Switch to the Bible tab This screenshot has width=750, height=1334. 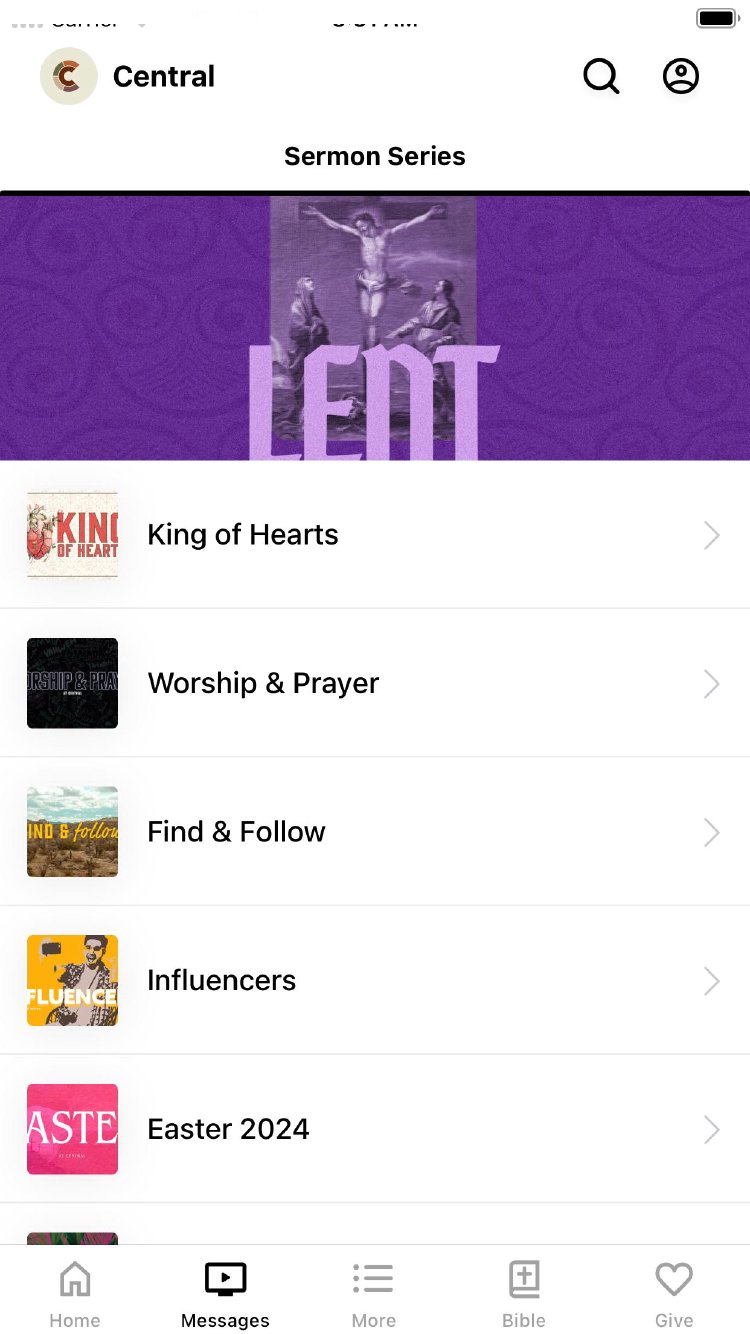click(x=524, y=1294)
